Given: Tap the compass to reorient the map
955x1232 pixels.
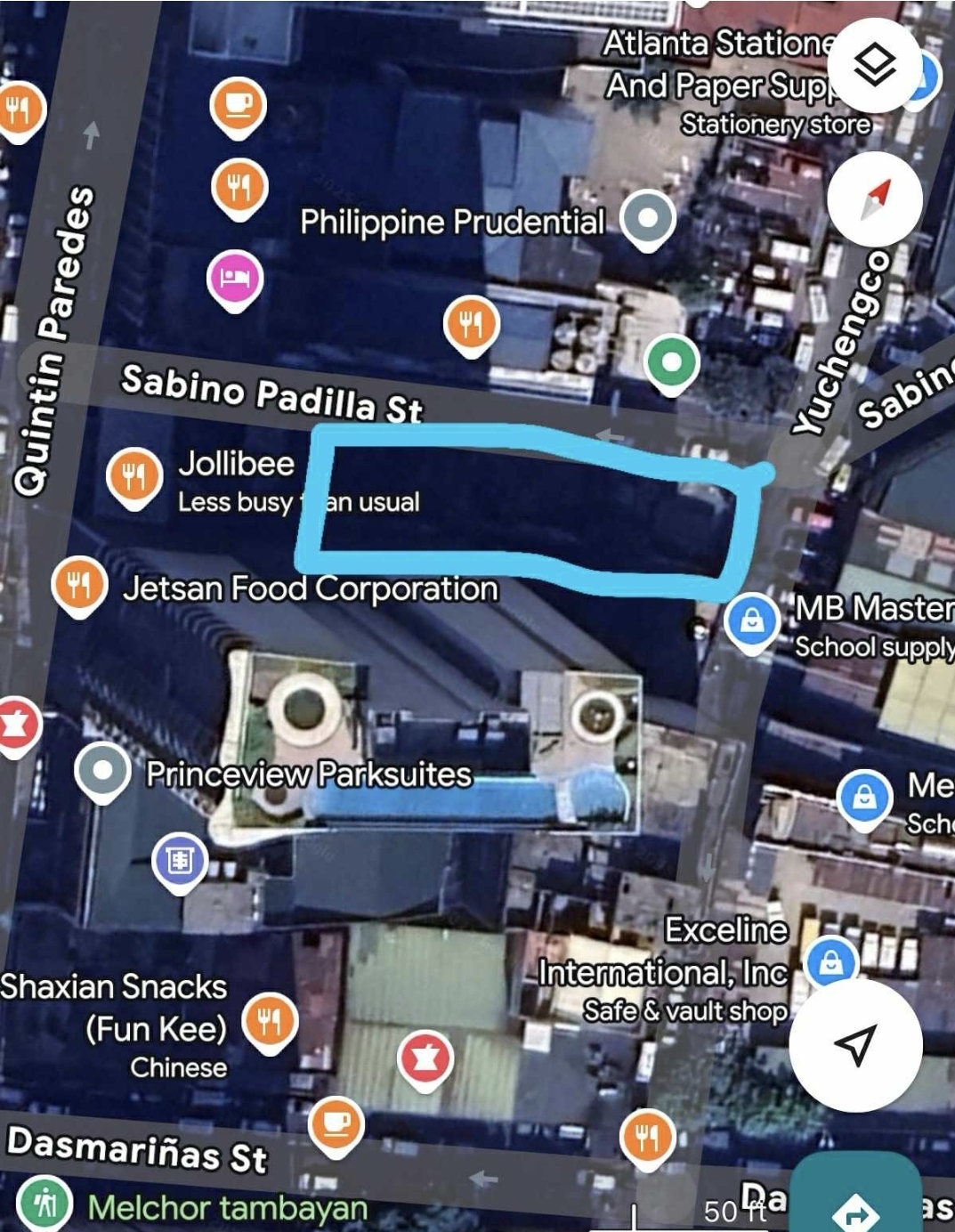Looking at the screenshot, I should 874,199.
